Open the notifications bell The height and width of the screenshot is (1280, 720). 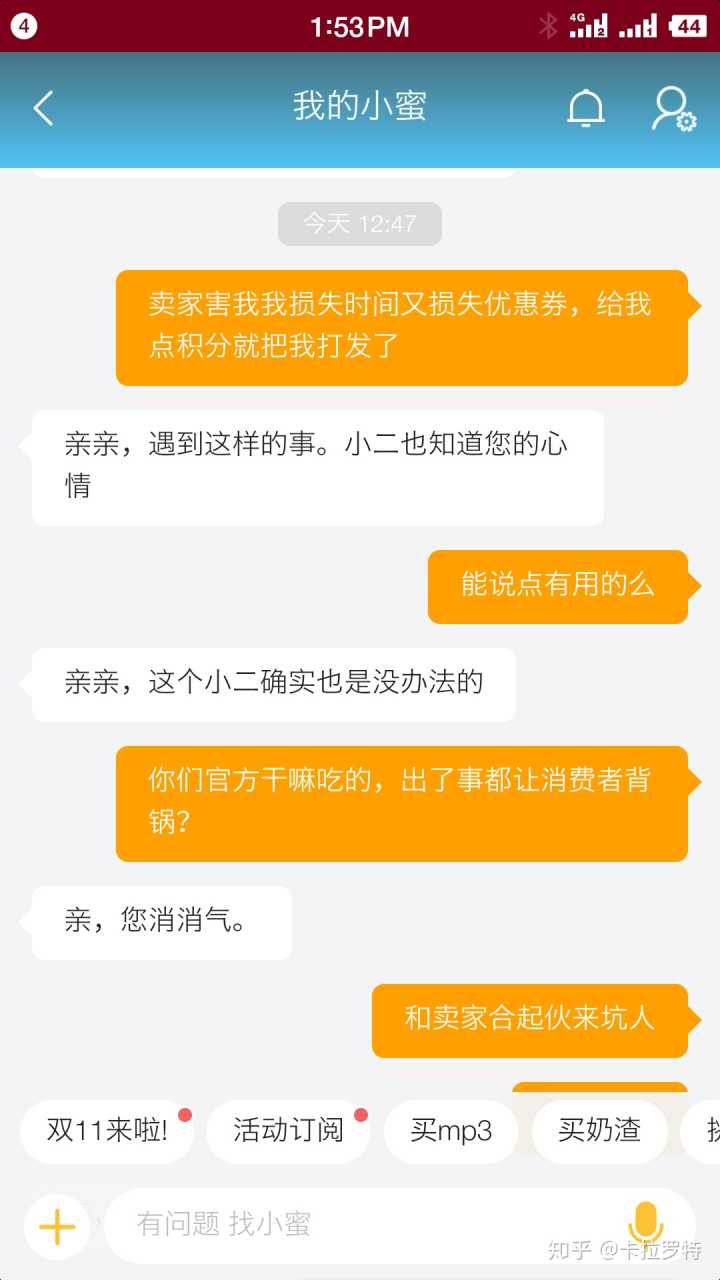tap(586, 108)
